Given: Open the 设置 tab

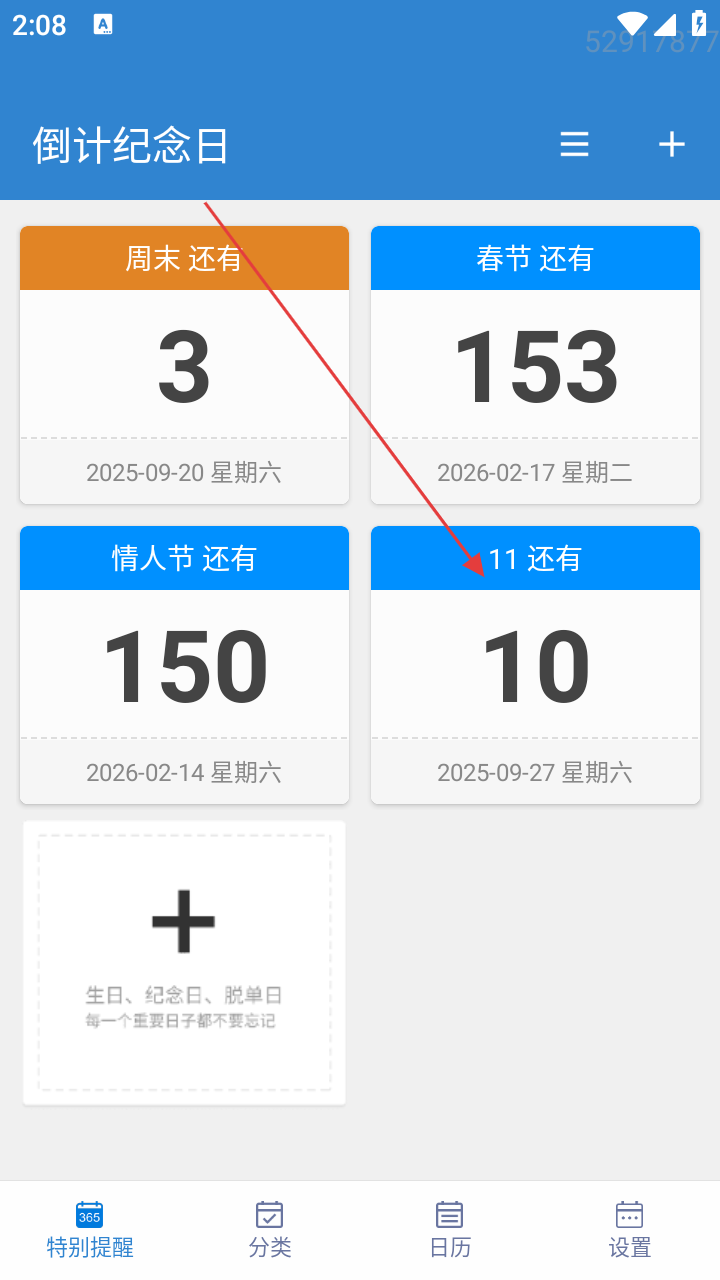Looking at the screenshot, I should 630,1230.
